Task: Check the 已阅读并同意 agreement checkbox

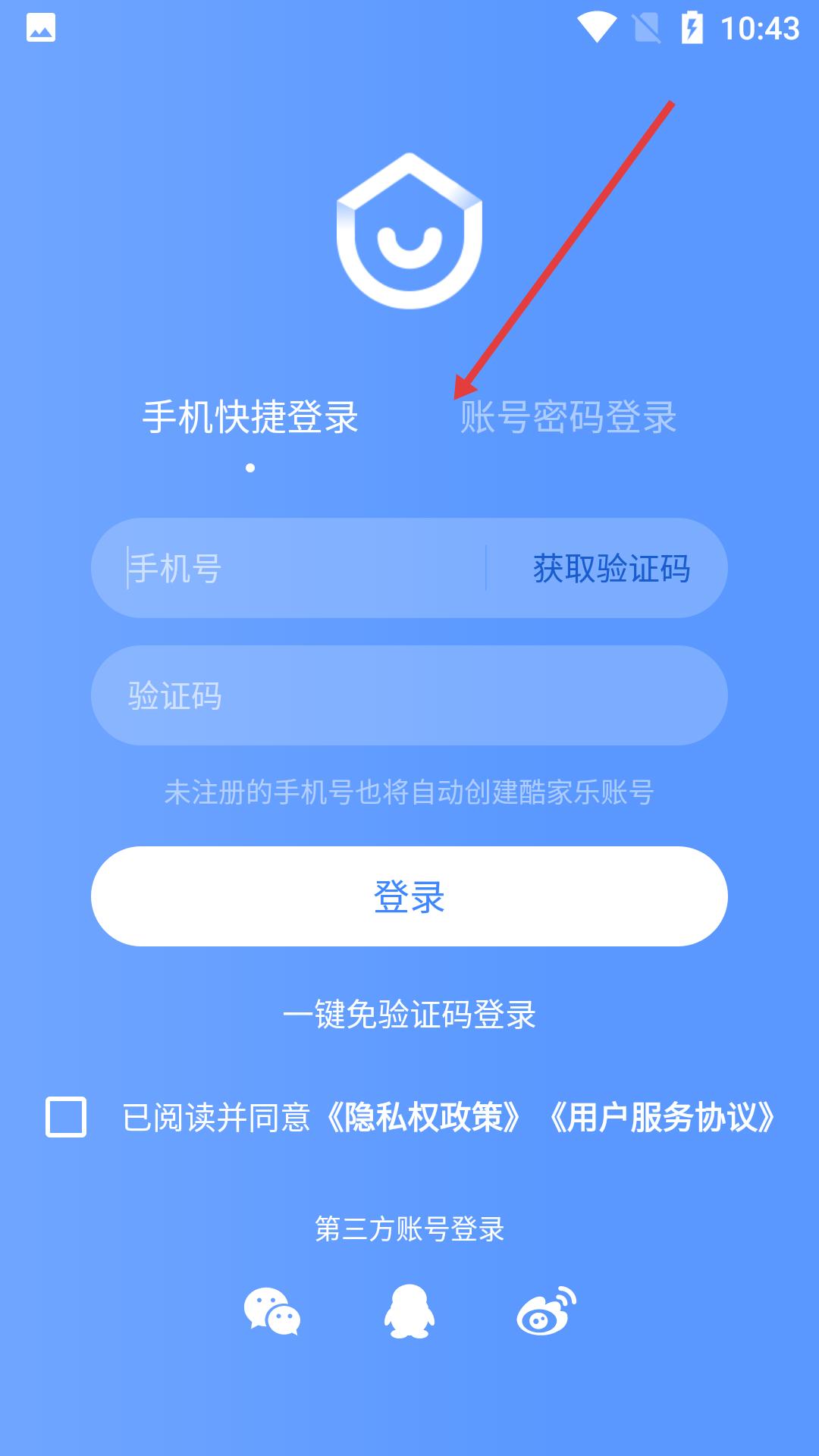Action: (66, 1117)
